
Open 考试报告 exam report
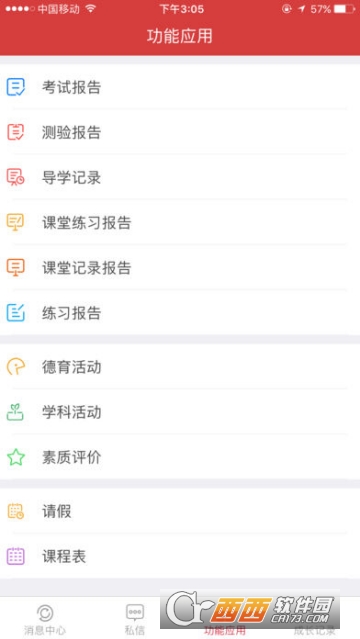tap(180, 87)
